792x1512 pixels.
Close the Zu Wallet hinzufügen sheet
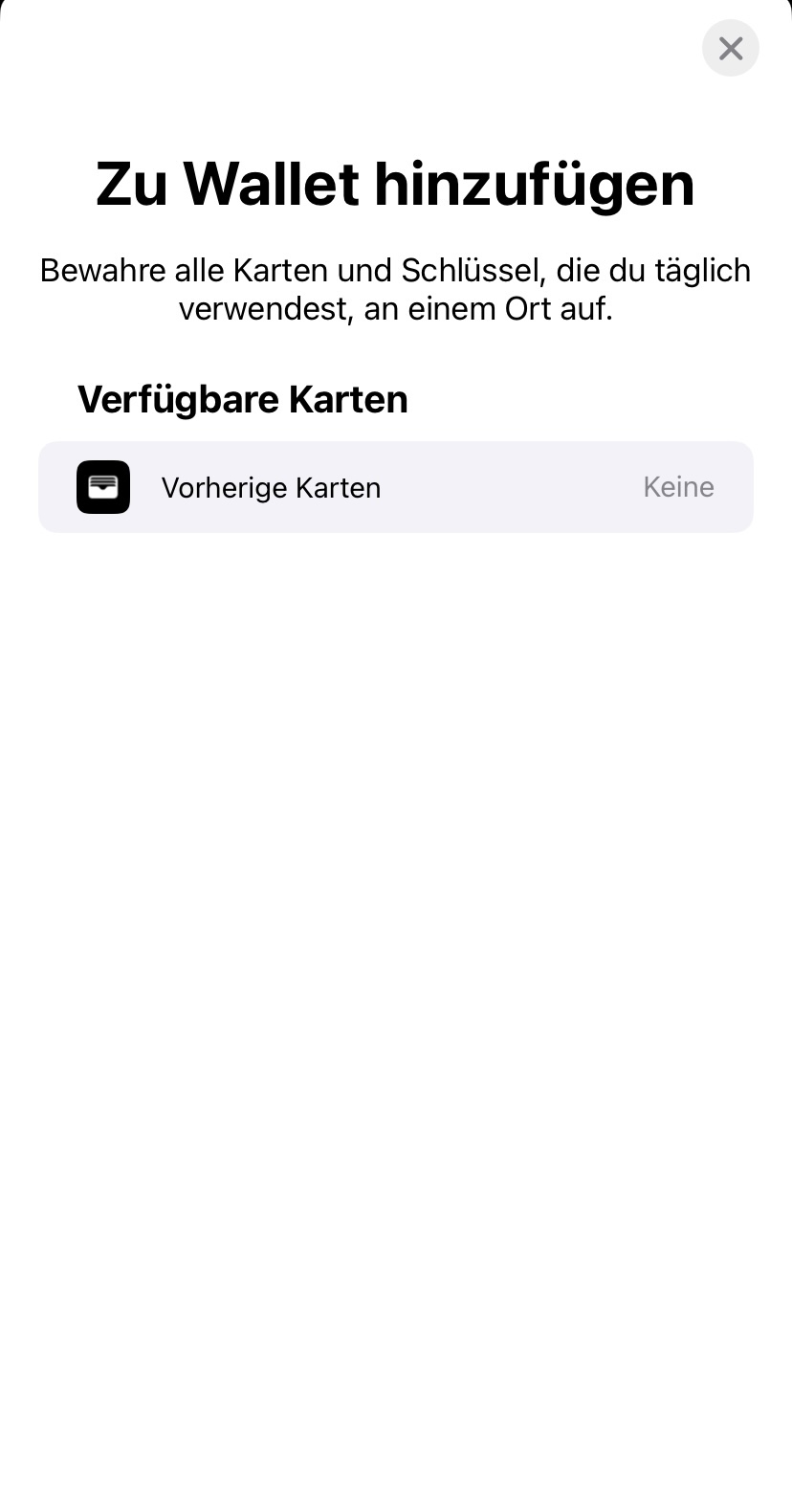(x=730, y=49)
